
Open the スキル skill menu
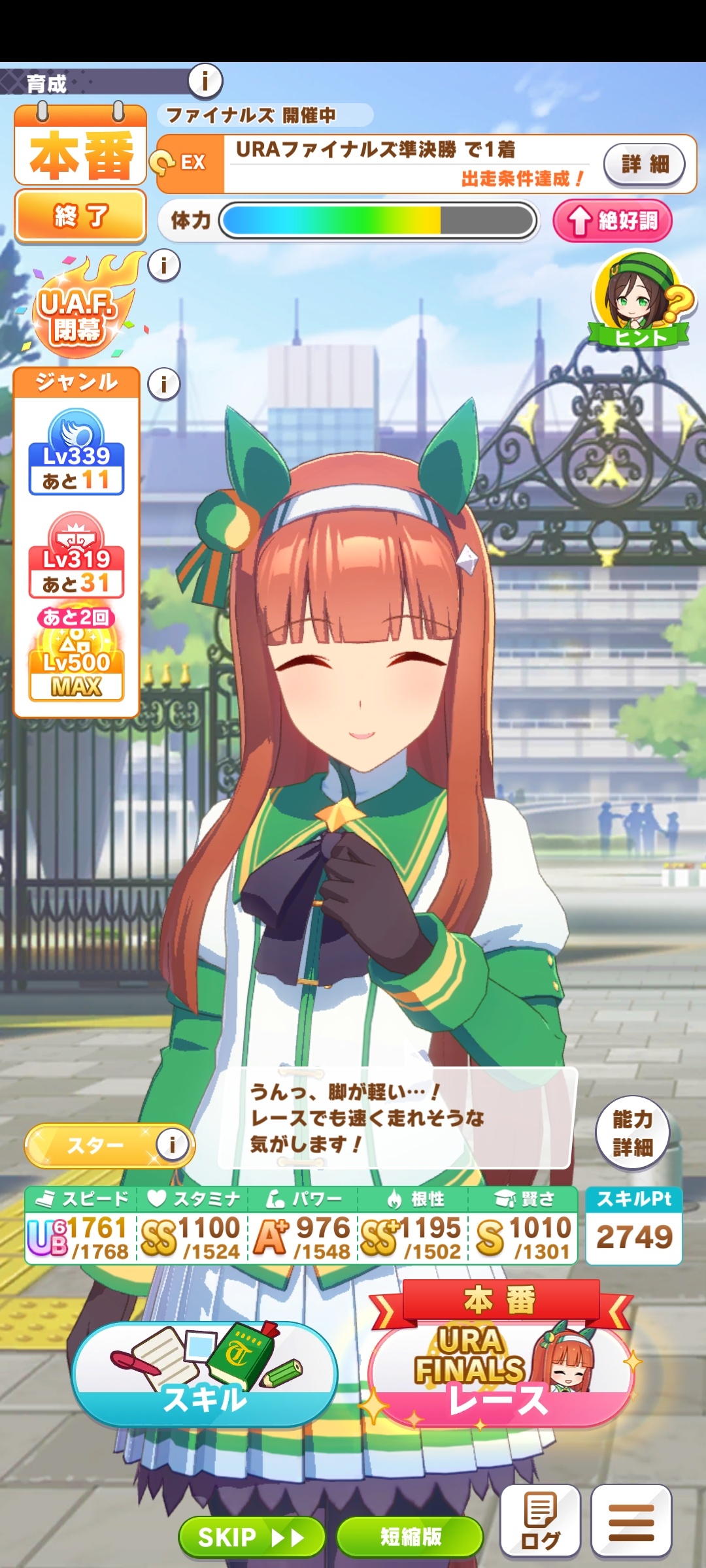205,1374
